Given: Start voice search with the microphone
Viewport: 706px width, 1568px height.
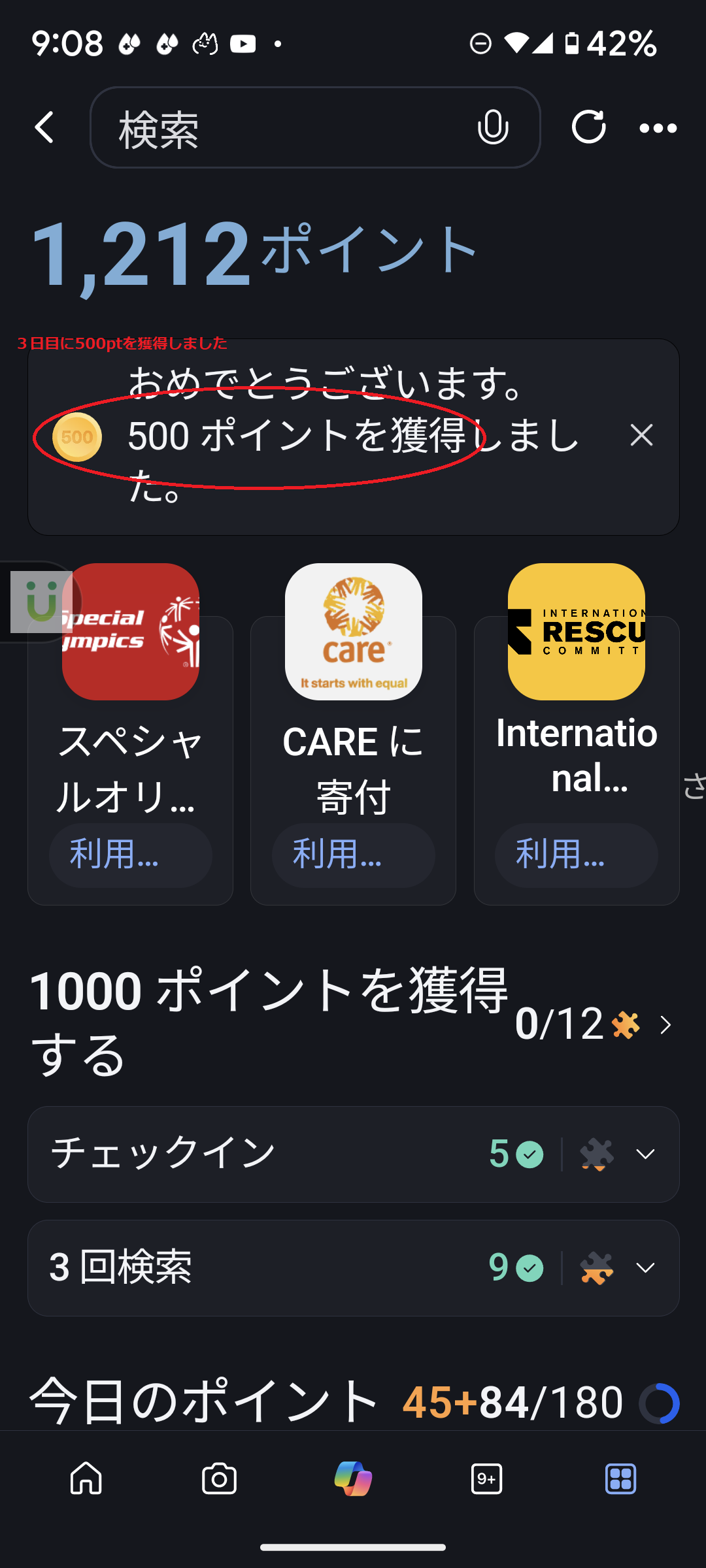Looking at the screenshot, I should click(x=493, y=127).
